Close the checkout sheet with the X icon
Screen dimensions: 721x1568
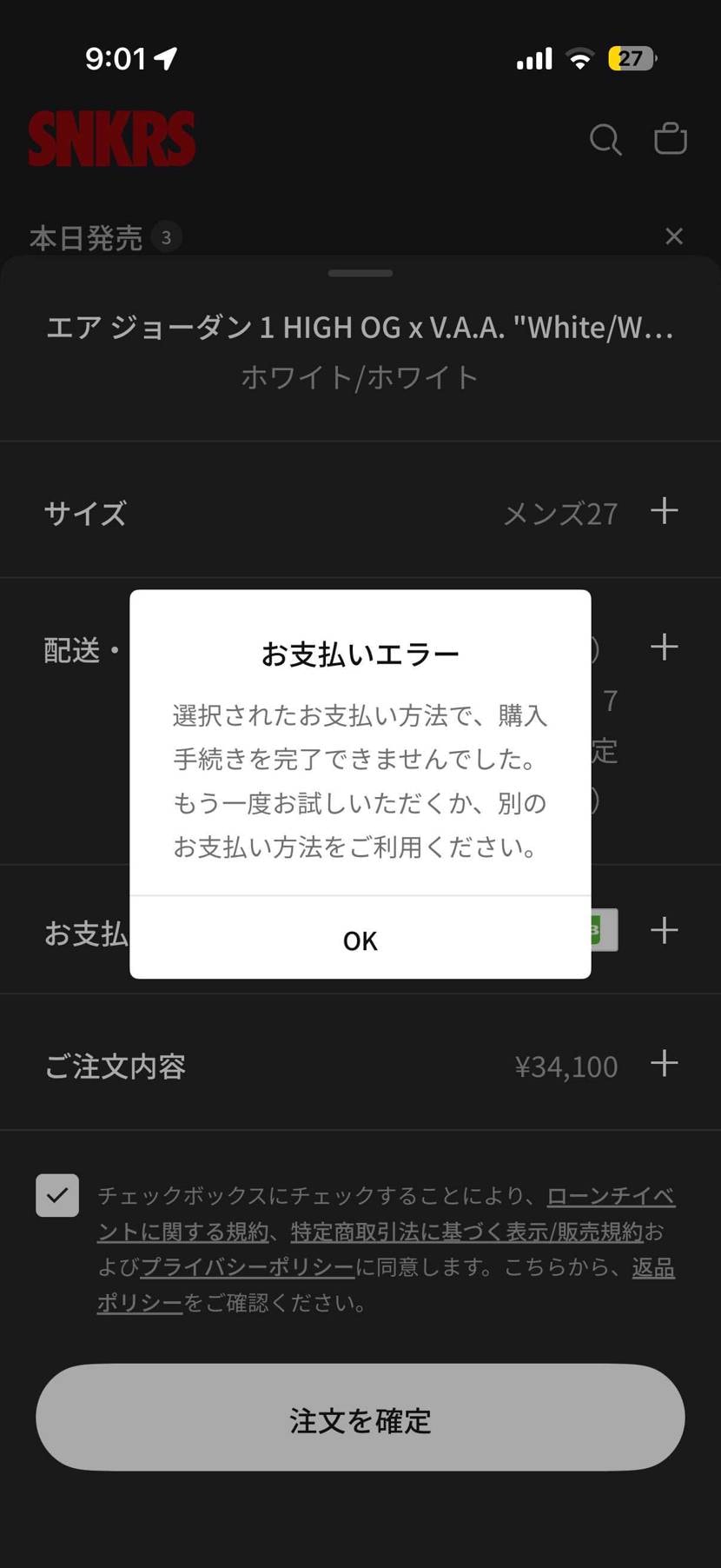tap(675, 236)
